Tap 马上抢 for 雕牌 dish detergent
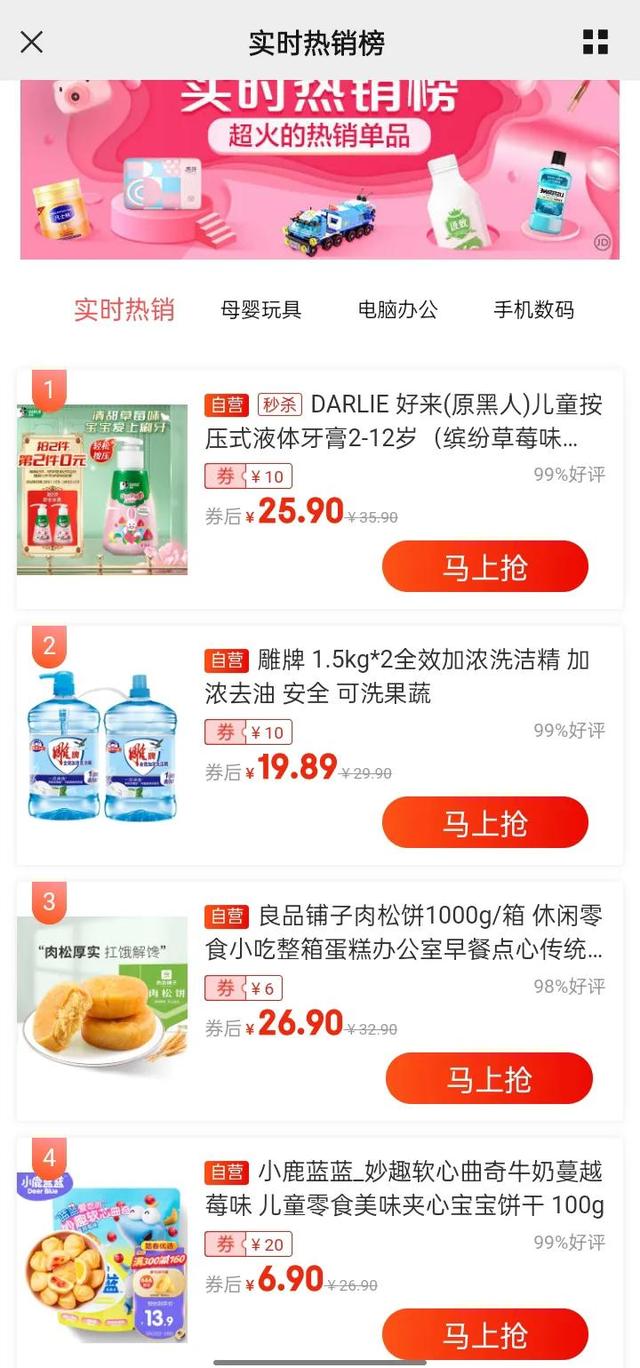Image resolution: width=640 pixels, height=1368 pixels. (485, 823)
